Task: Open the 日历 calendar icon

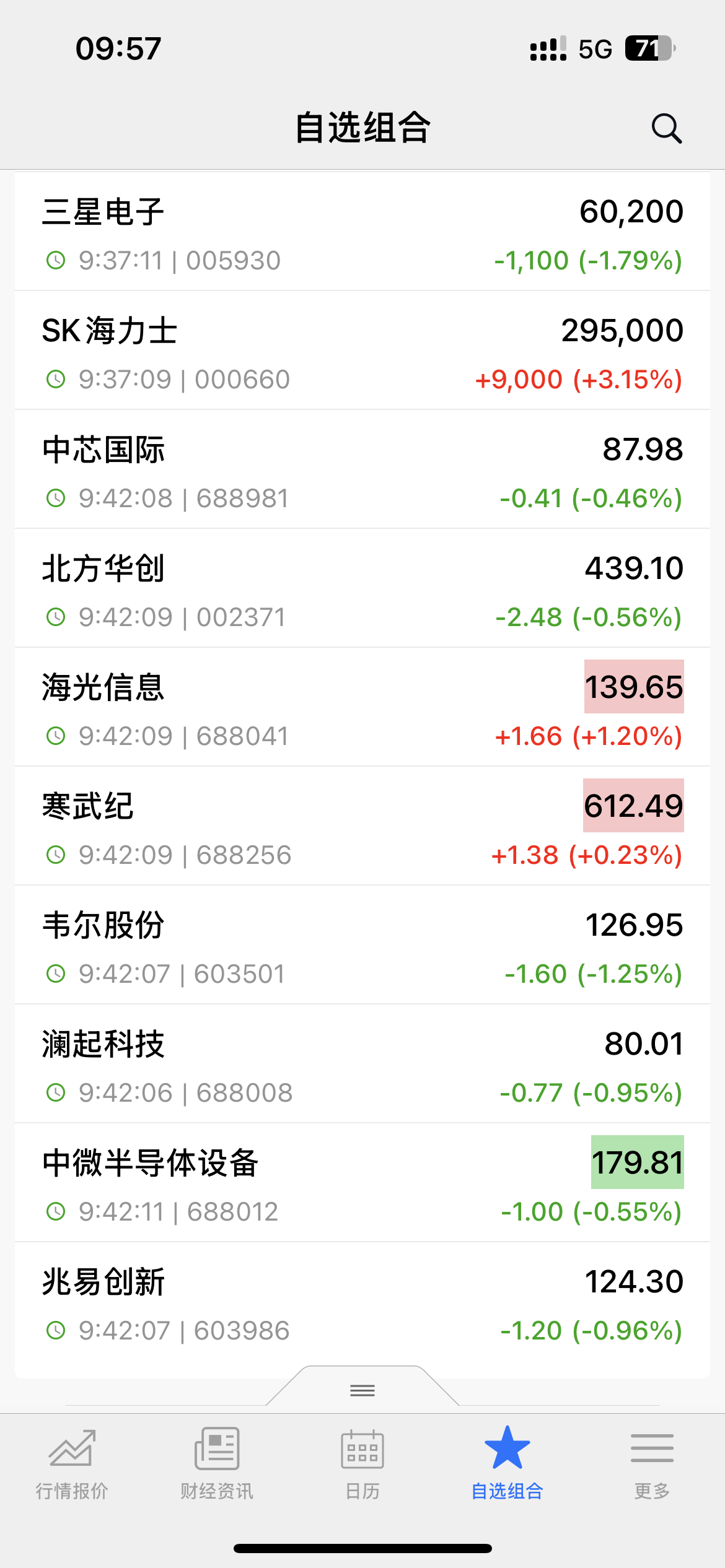Action: (x=362, y=1449)
